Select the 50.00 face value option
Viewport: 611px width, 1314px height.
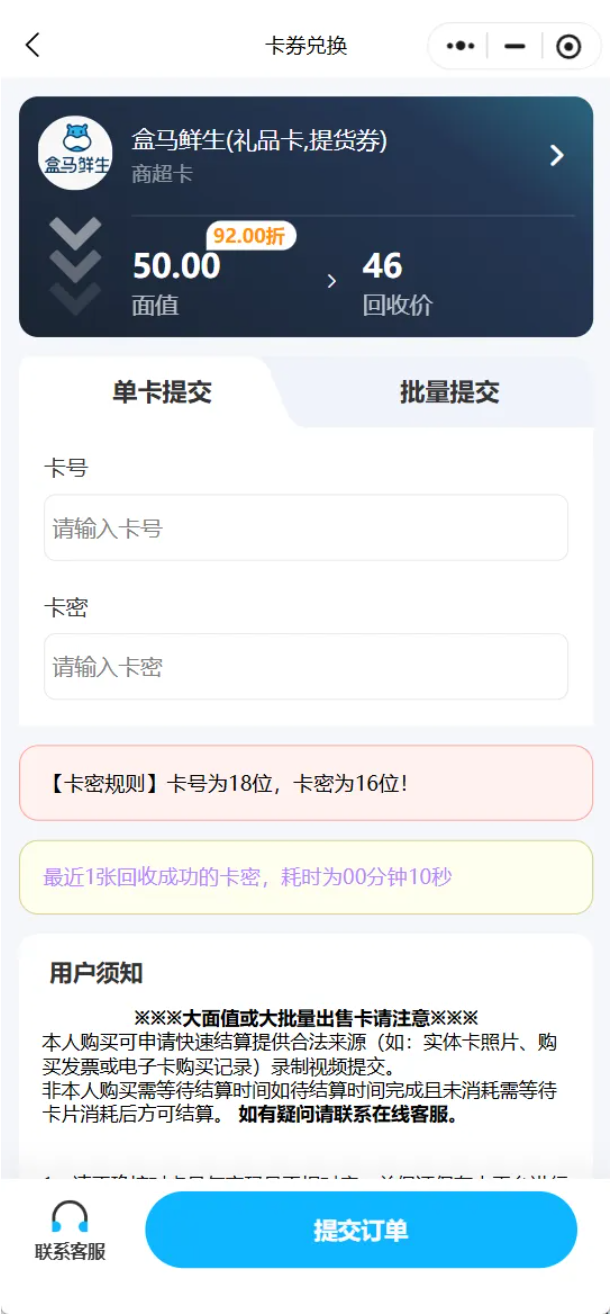click(177, 266)
